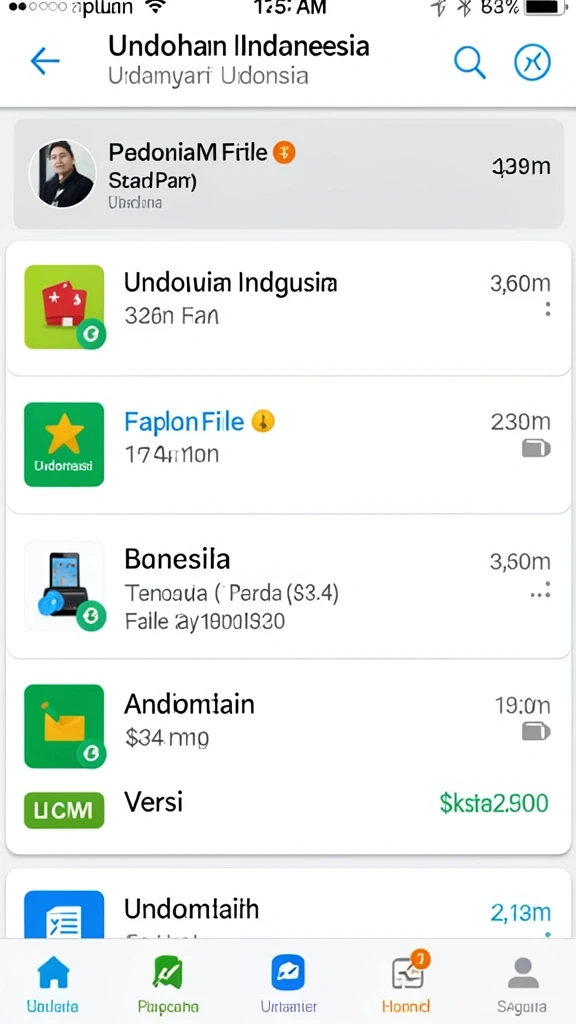
Task: Switch to the Urtaanter tab
Action: [289, 983]
